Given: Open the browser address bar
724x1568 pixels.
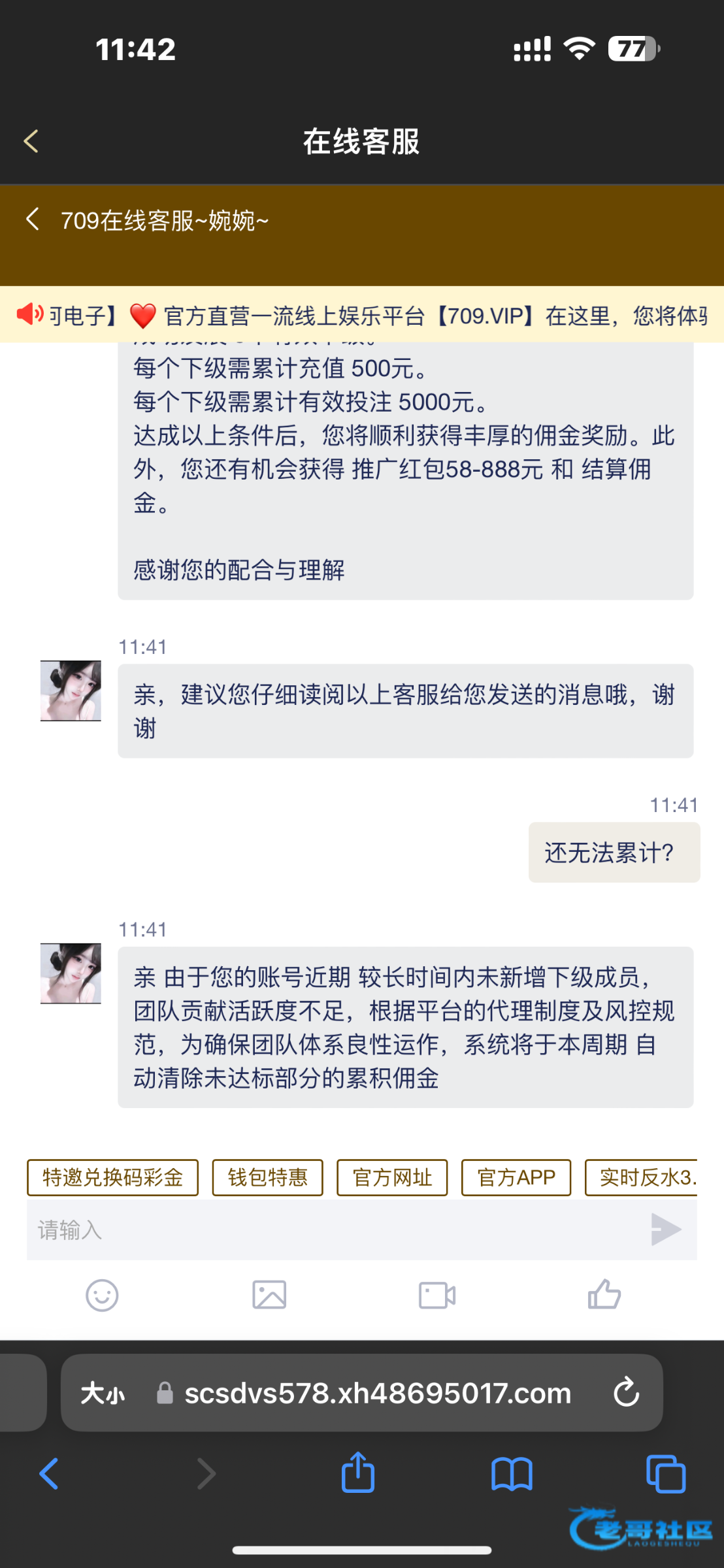Looking at the screenshot, I should [x=378, y=1393].
